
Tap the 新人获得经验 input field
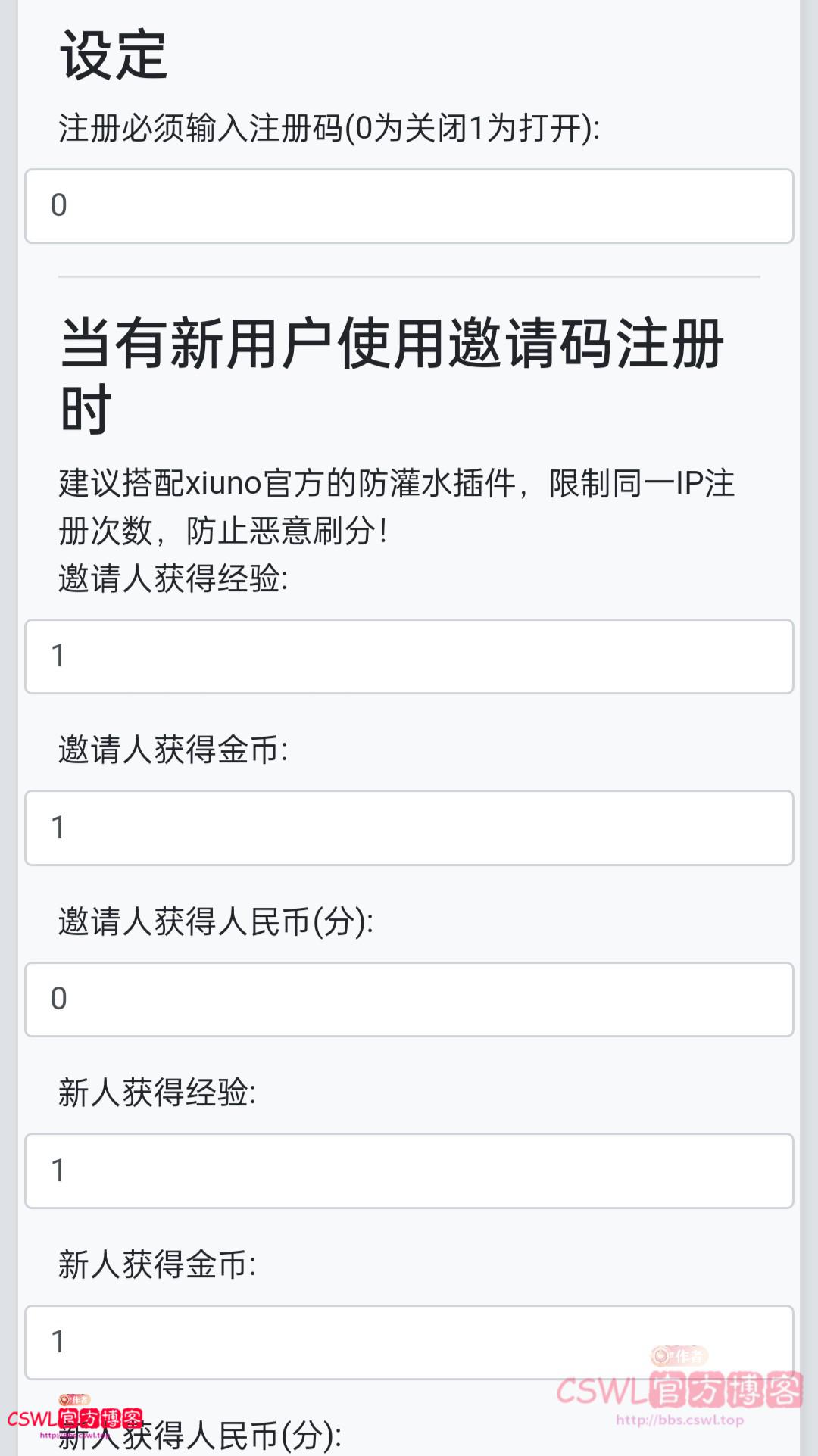409,1171
